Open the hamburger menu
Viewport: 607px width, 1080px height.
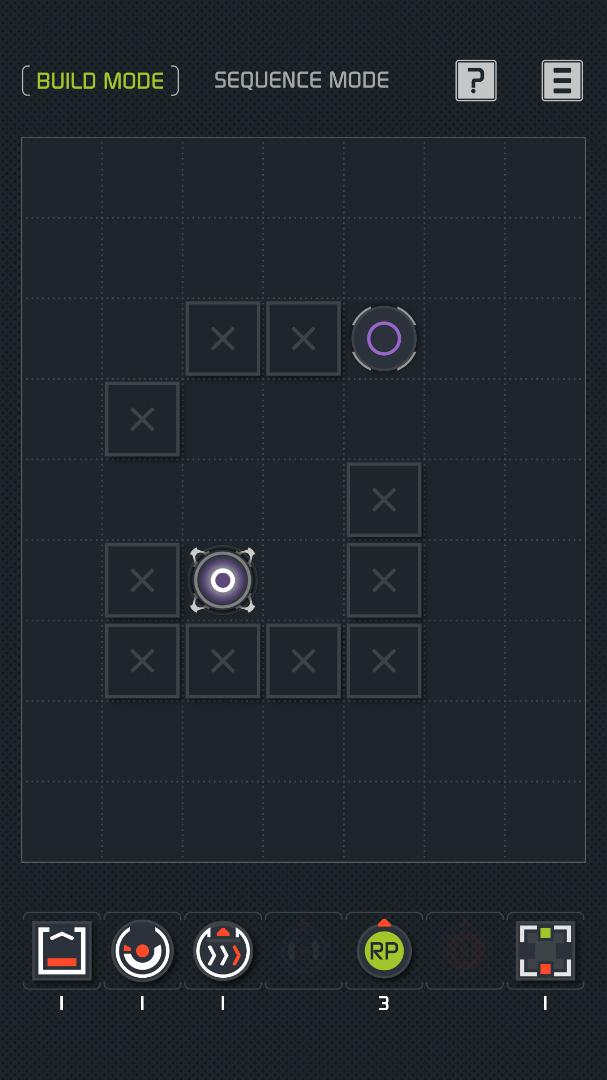pos(562,81)
